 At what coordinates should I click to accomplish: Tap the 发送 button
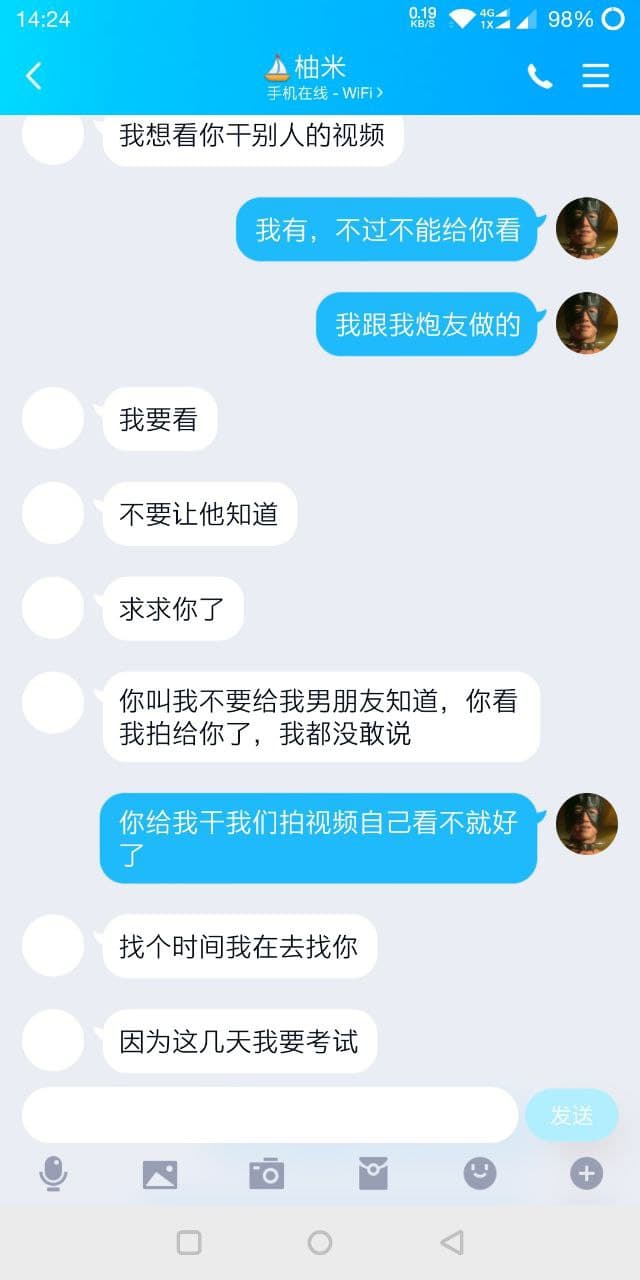click(571, 1115)
